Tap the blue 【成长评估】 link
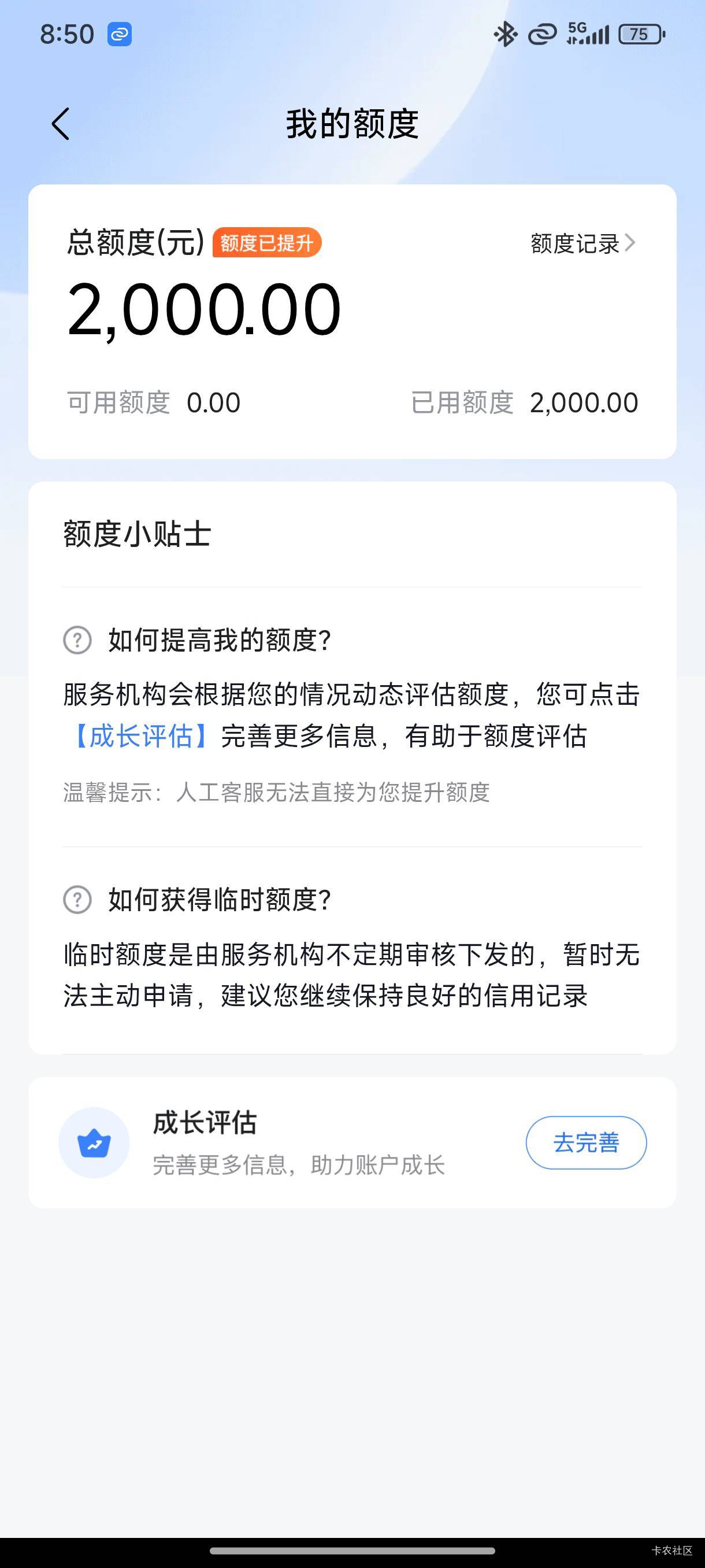 tap(140, 736)
